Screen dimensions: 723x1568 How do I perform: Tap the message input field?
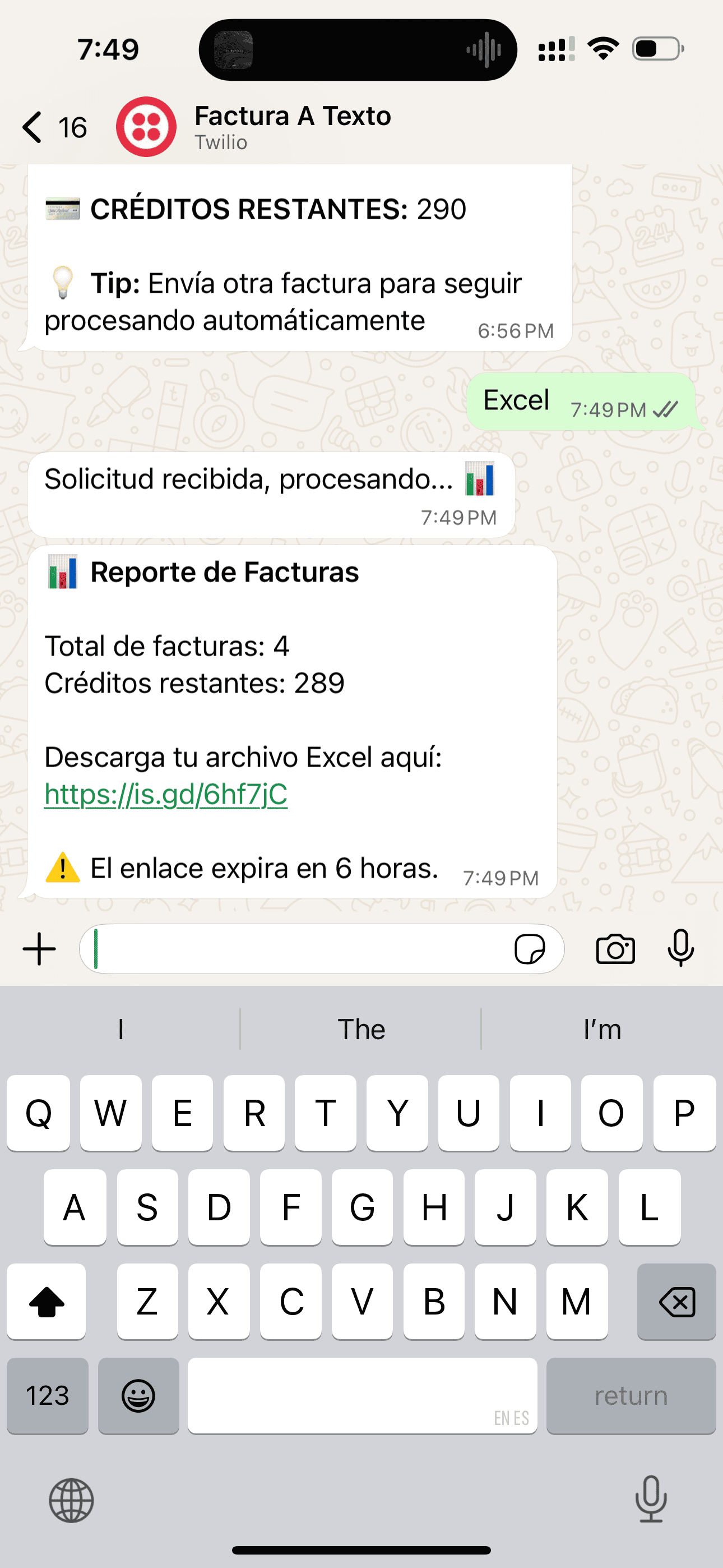pos(304,948)
